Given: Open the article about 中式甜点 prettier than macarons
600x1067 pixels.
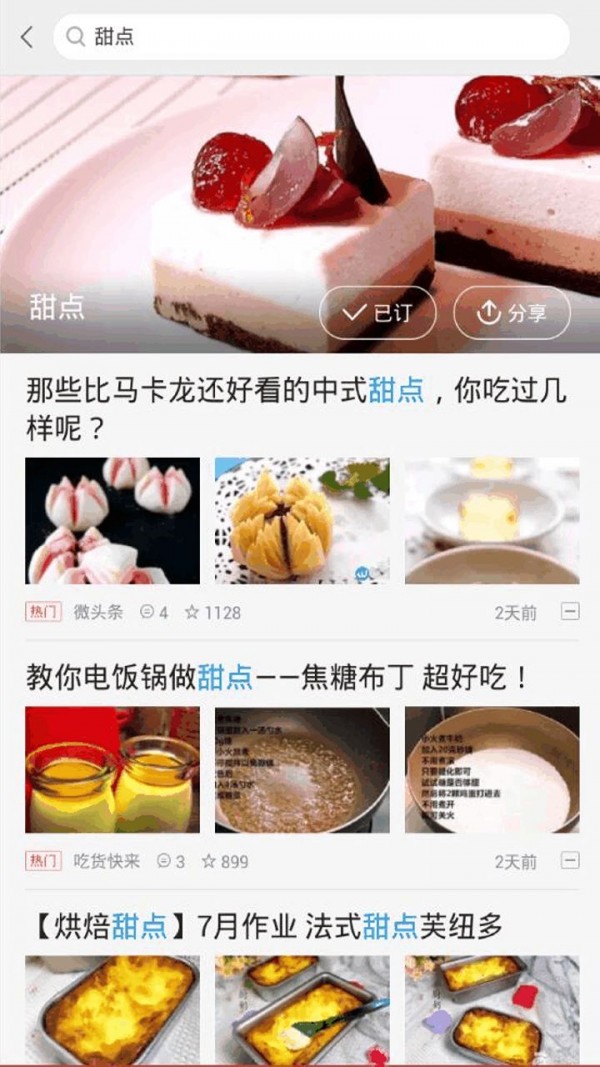Looking at the screenshot, I should point(296,409).
